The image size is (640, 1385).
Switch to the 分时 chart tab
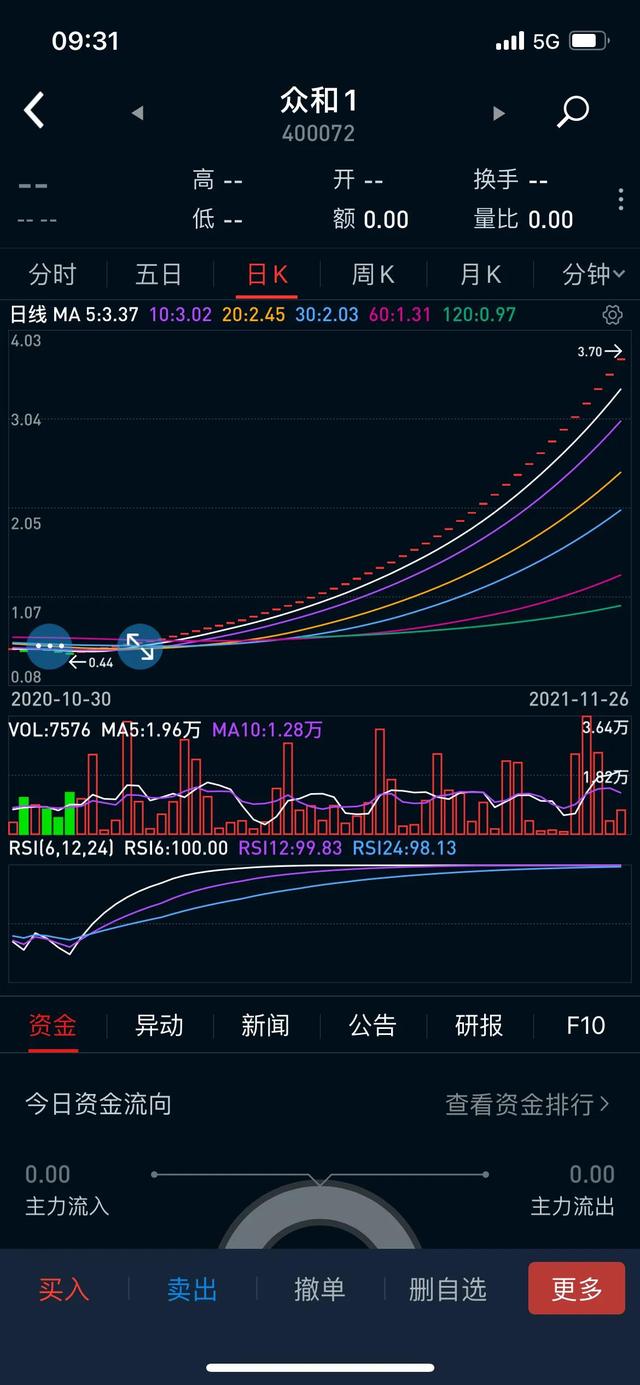pyautogui.click(x=53, y=274)
